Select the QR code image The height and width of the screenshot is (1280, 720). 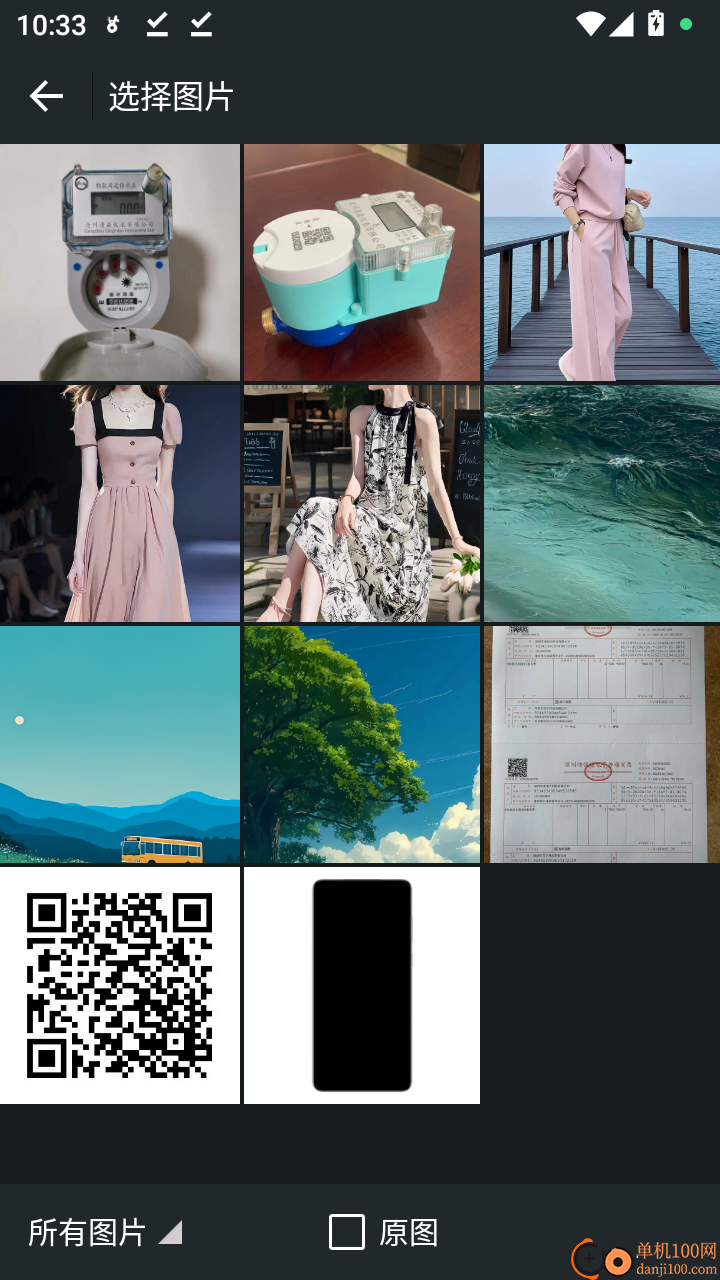(x=120, y=985)
